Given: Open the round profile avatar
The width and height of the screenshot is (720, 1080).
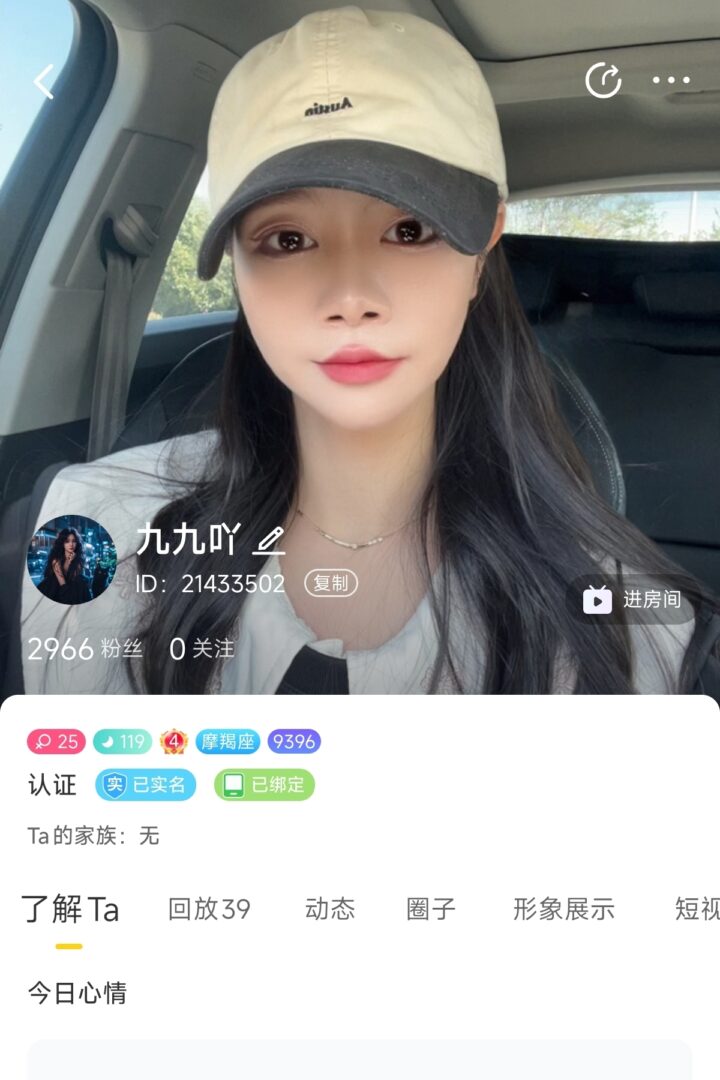Looking at the screenshot, I should tap(71, 560).
